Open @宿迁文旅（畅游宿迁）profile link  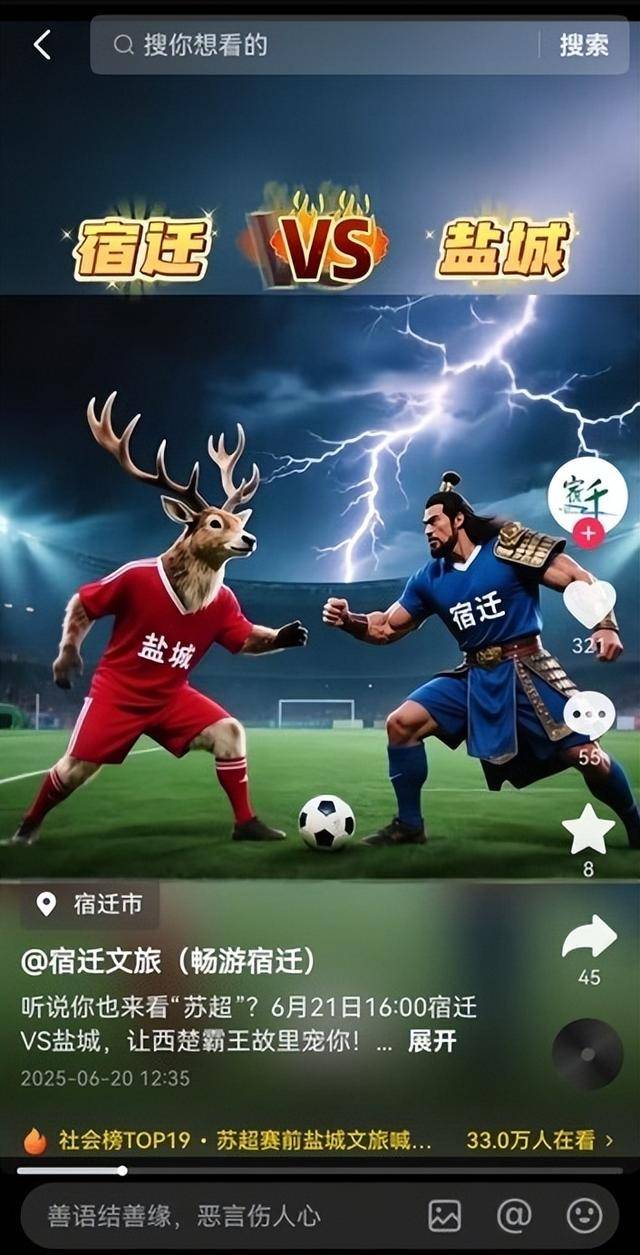(x=168, y=962)
